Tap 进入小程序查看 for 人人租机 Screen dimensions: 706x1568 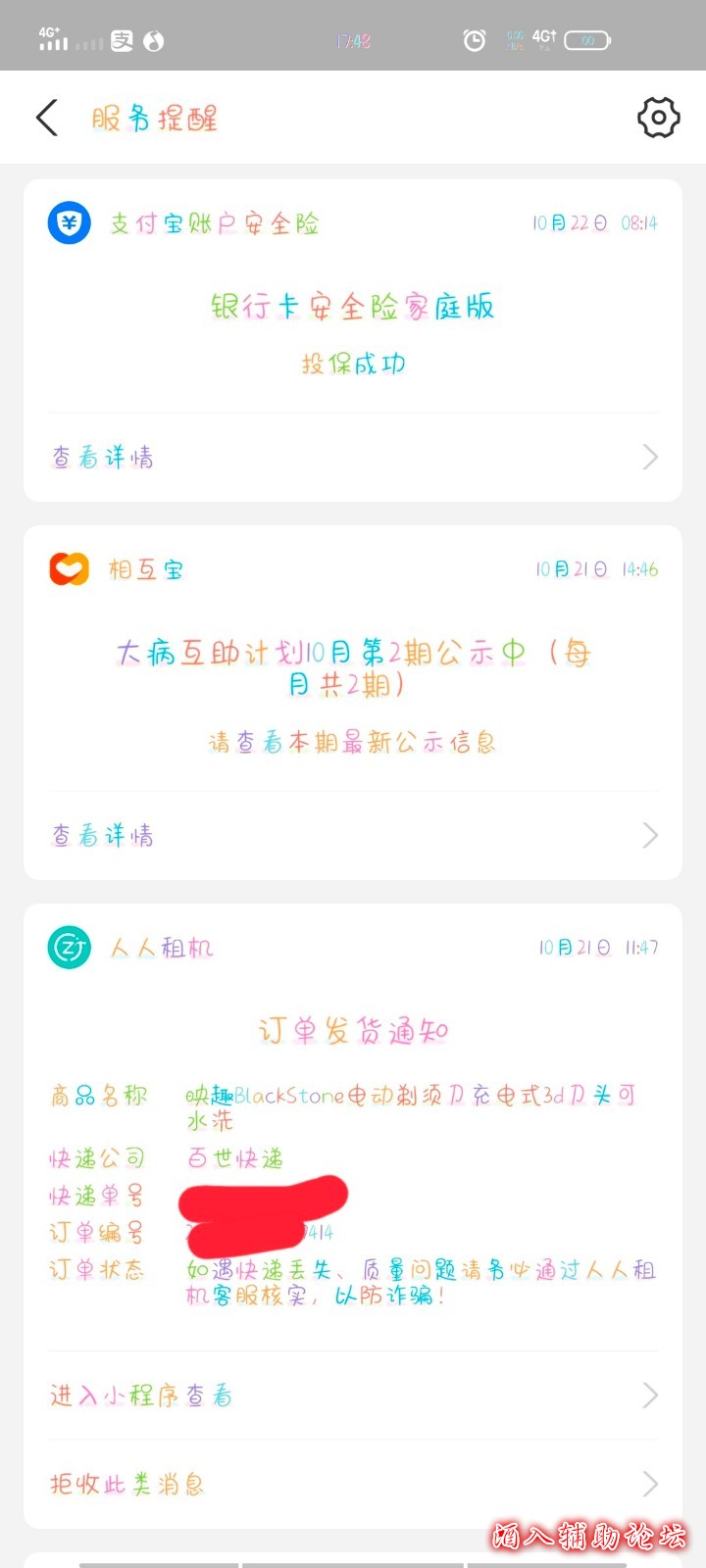pos(353,1396)
